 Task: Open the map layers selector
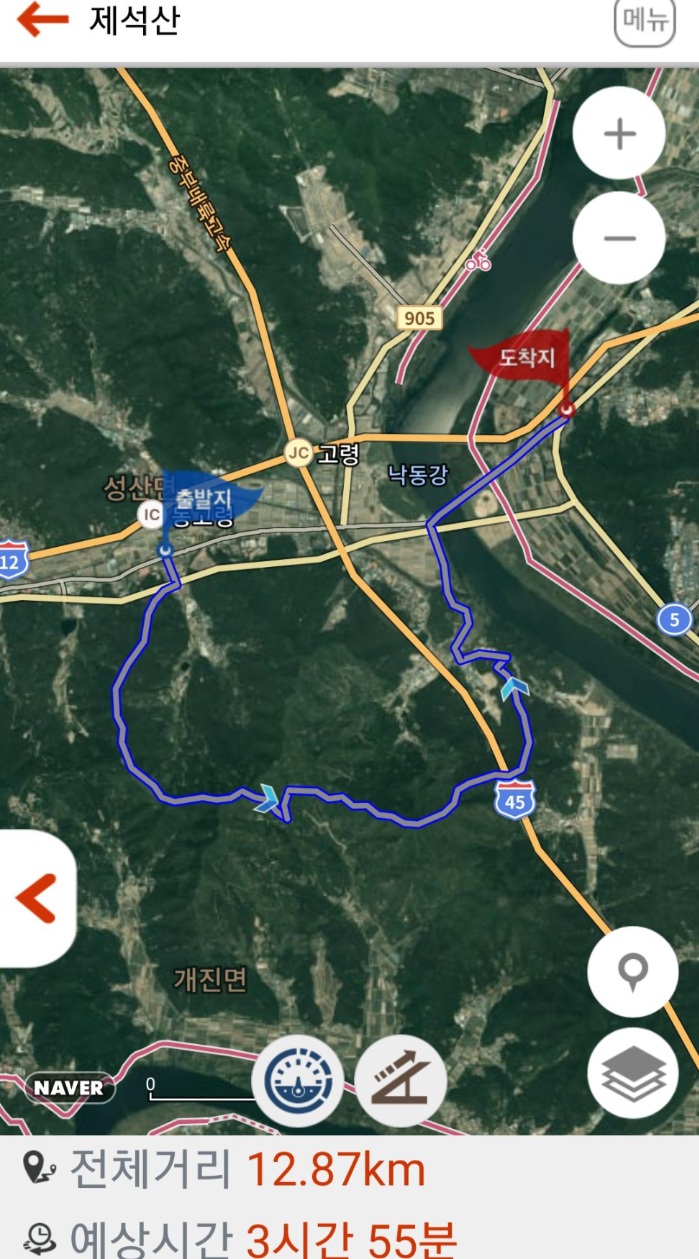633,1073
